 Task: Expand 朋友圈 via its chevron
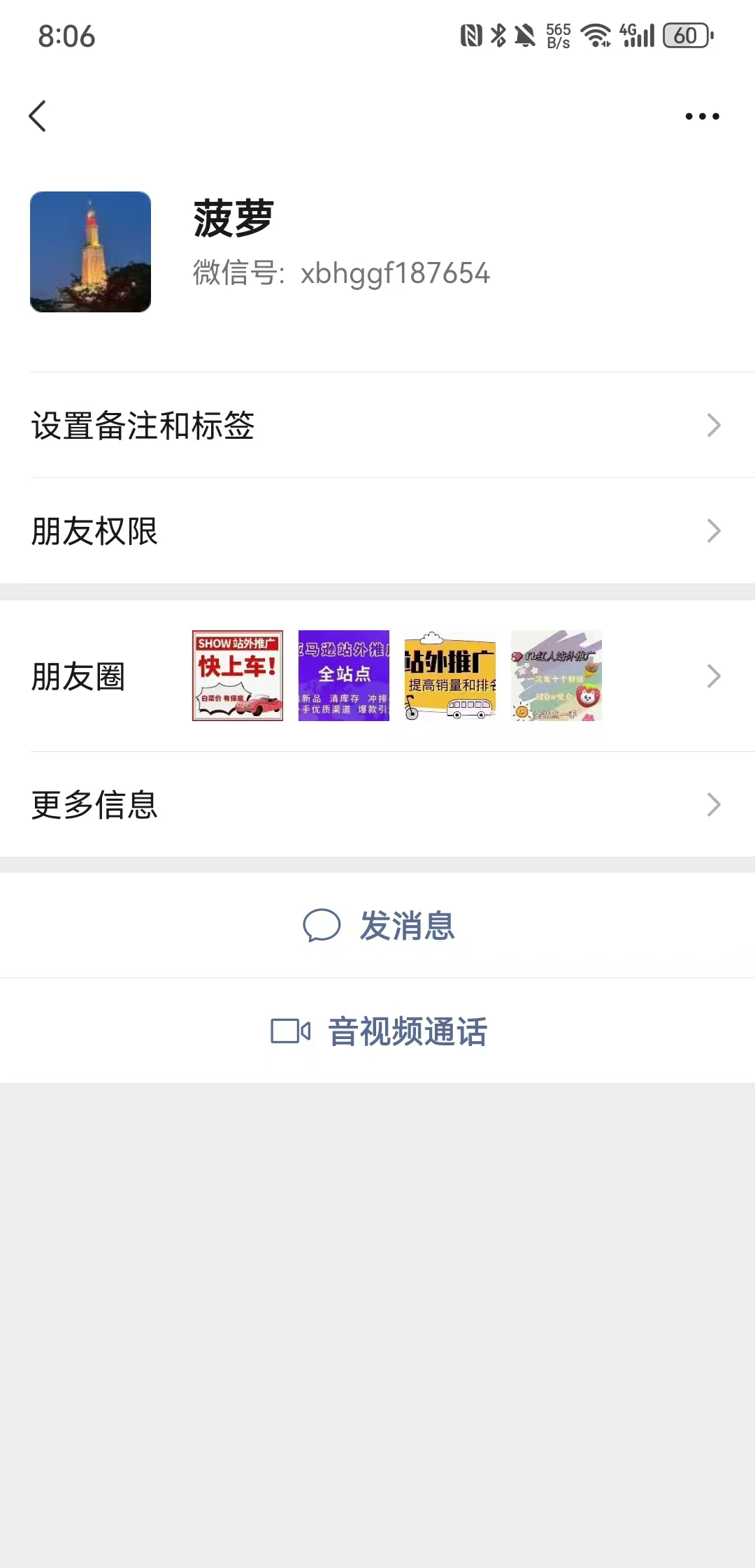[713, 675]
